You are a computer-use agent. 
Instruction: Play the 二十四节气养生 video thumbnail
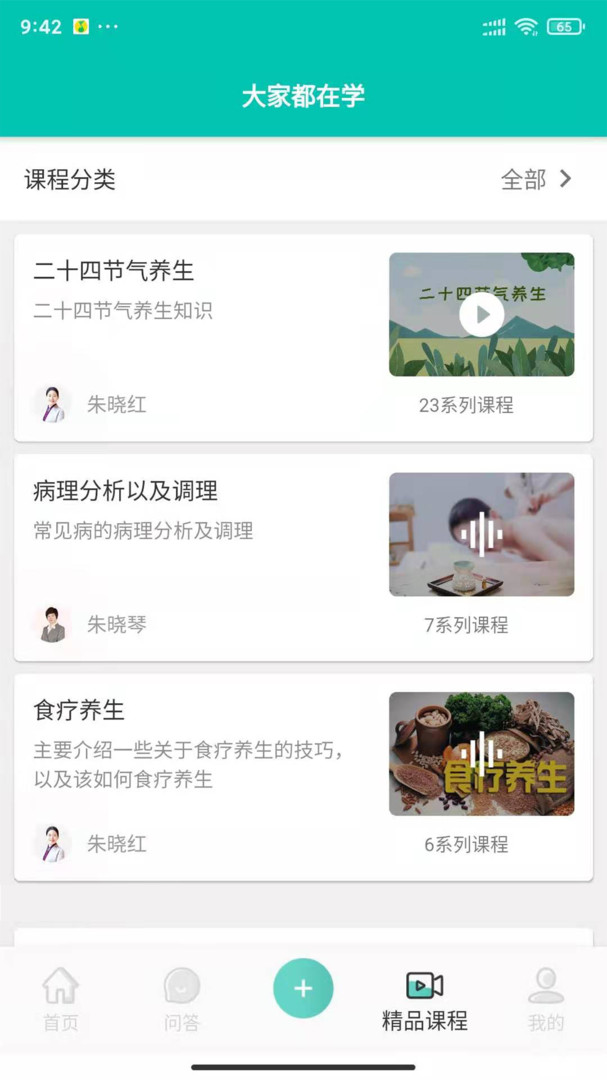click(481, 315)
